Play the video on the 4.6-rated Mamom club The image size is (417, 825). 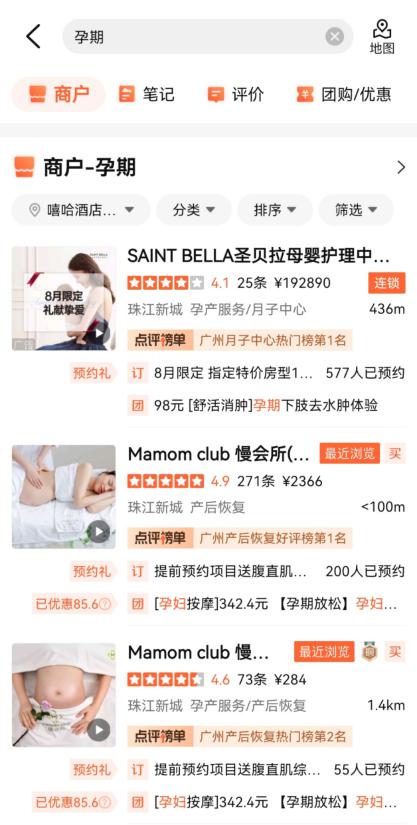pyautogui.click(x=99, y=730)
